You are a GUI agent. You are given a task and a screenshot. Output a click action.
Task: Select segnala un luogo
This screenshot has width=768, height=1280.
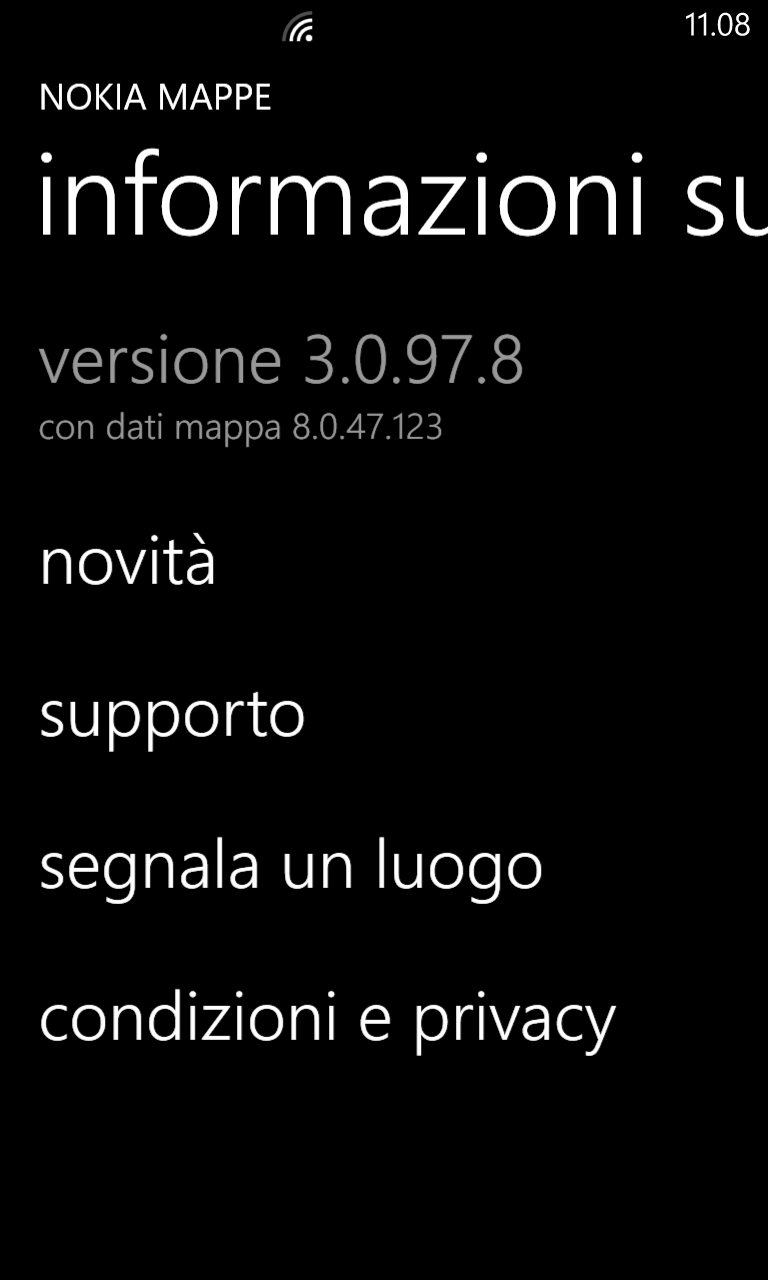[x=291, y=869]
